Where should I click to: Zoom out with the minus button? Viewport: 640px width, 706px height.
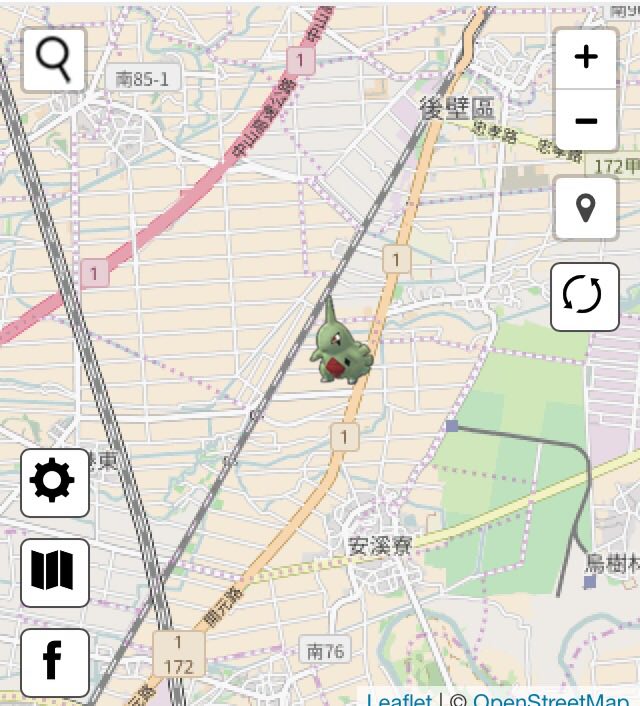pyautogui.click(x=586, y=121)
